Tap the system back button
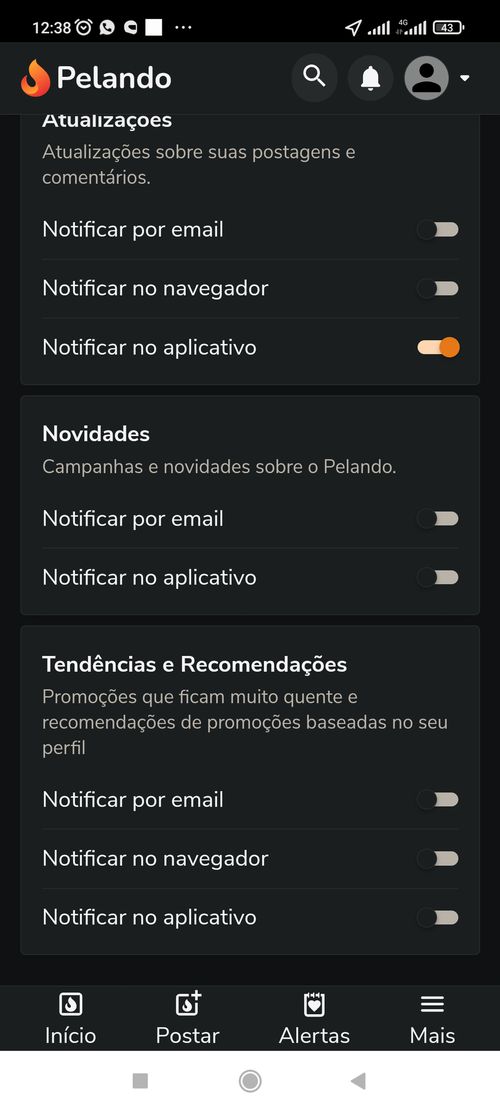 [358, 1081]
